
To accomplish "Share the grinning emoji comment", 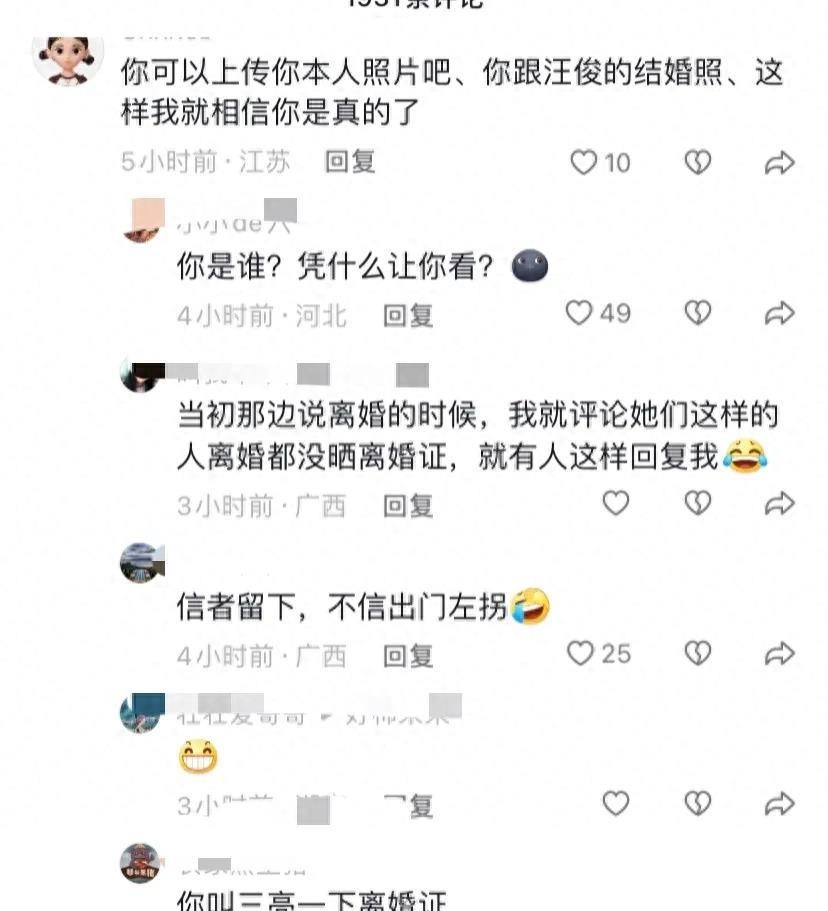I will pos(779,803).
